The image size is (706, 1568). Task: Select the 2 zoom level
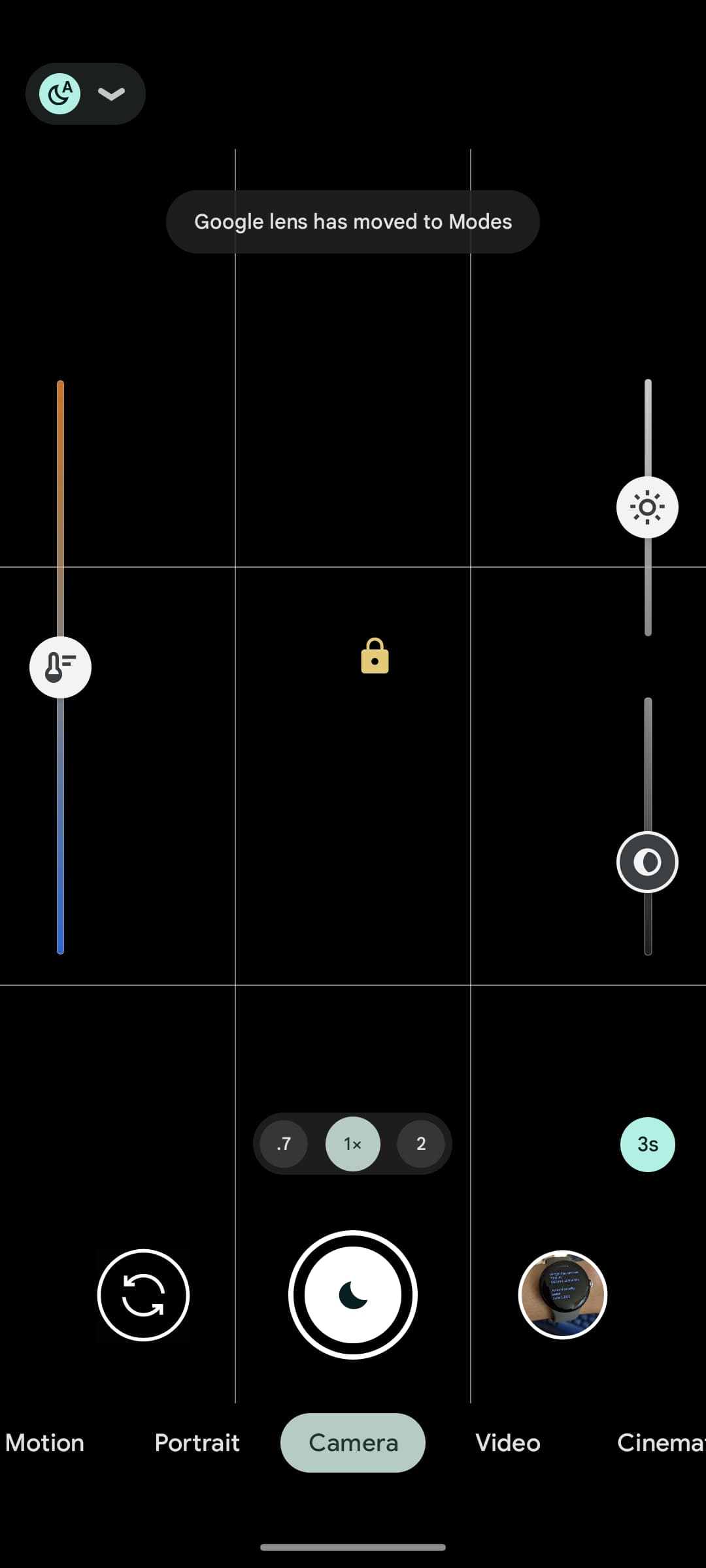[x=421, y=1144]
